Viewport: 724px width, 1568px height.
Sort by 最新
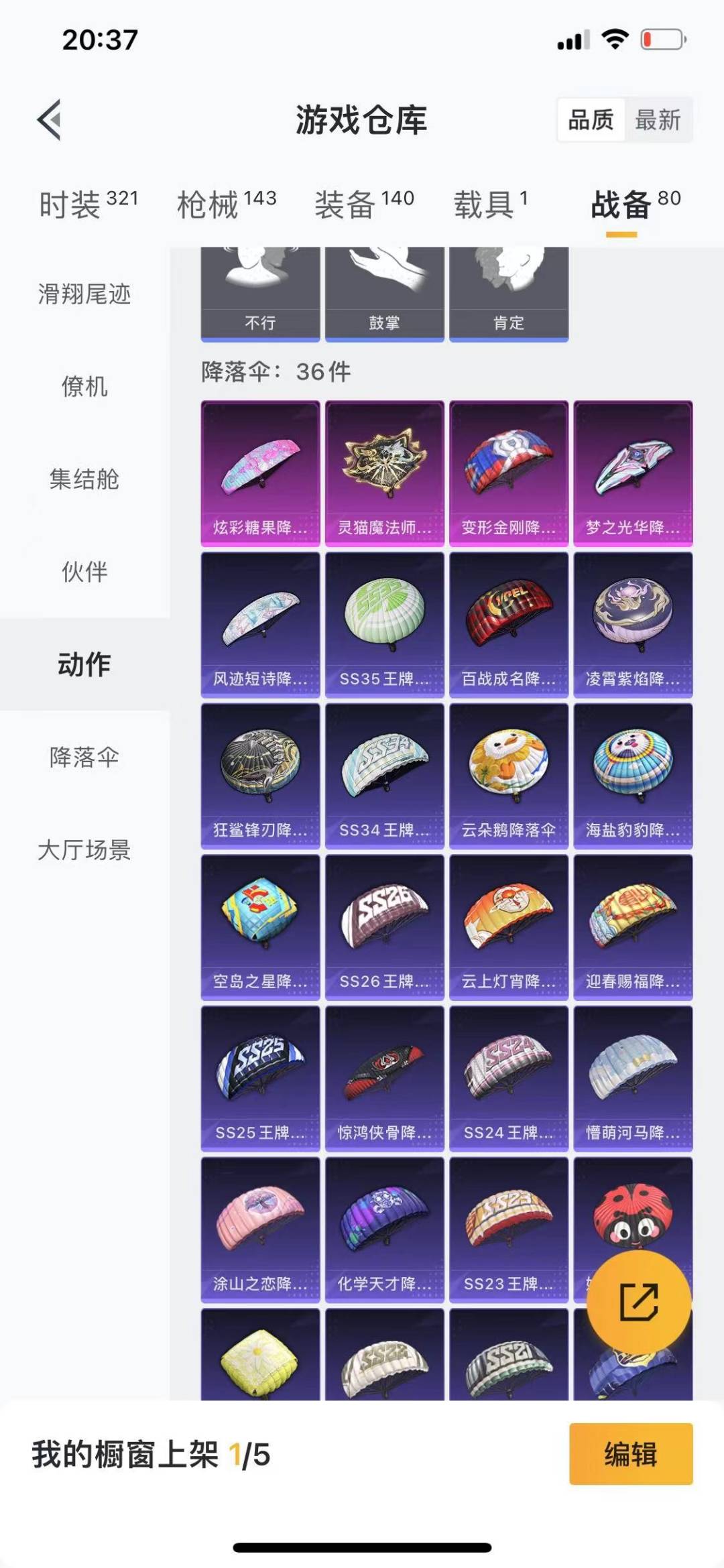(x=658, y=120)
